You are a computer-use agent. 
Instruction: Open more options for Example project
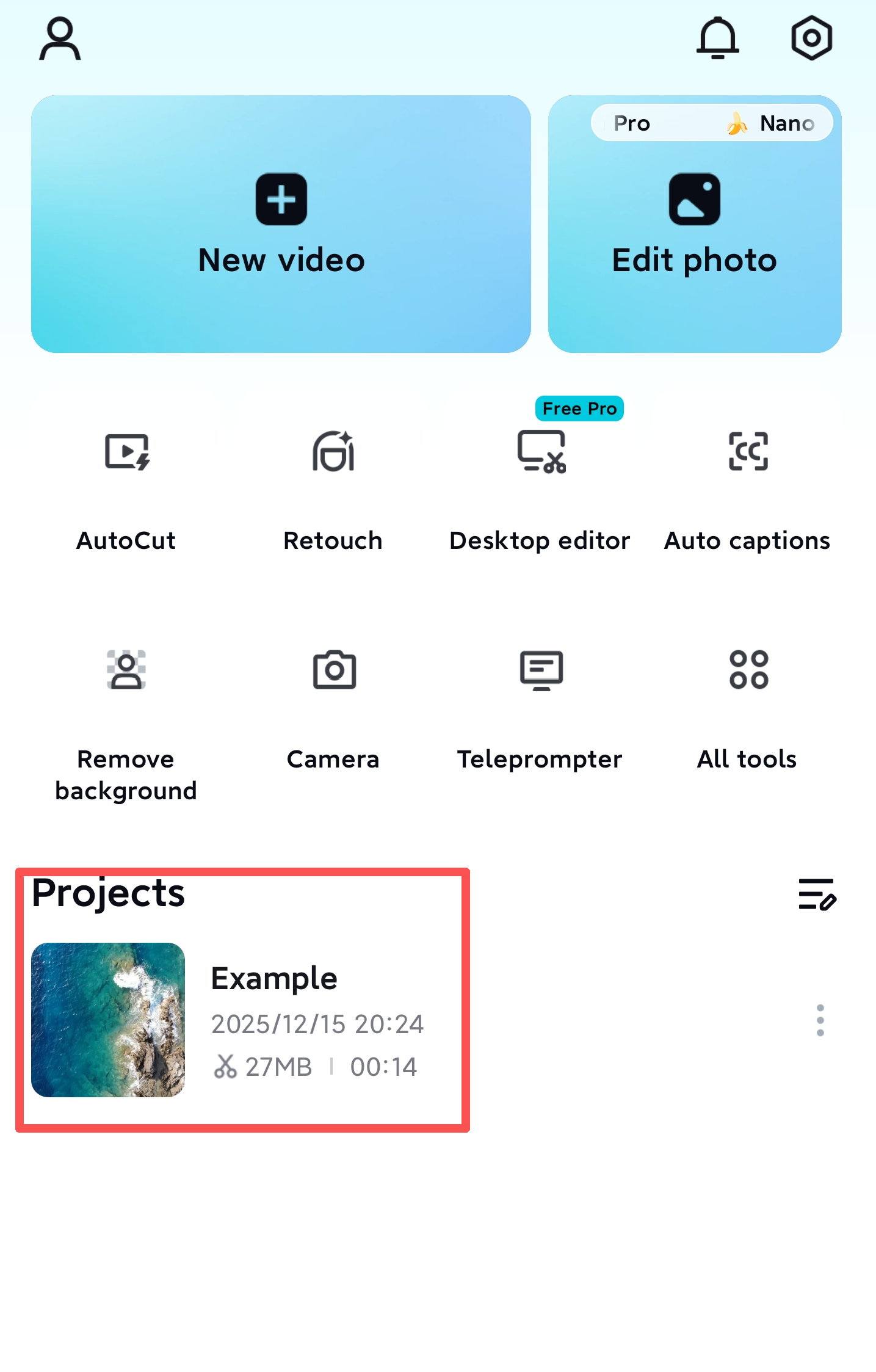[x=820, y=1020]
